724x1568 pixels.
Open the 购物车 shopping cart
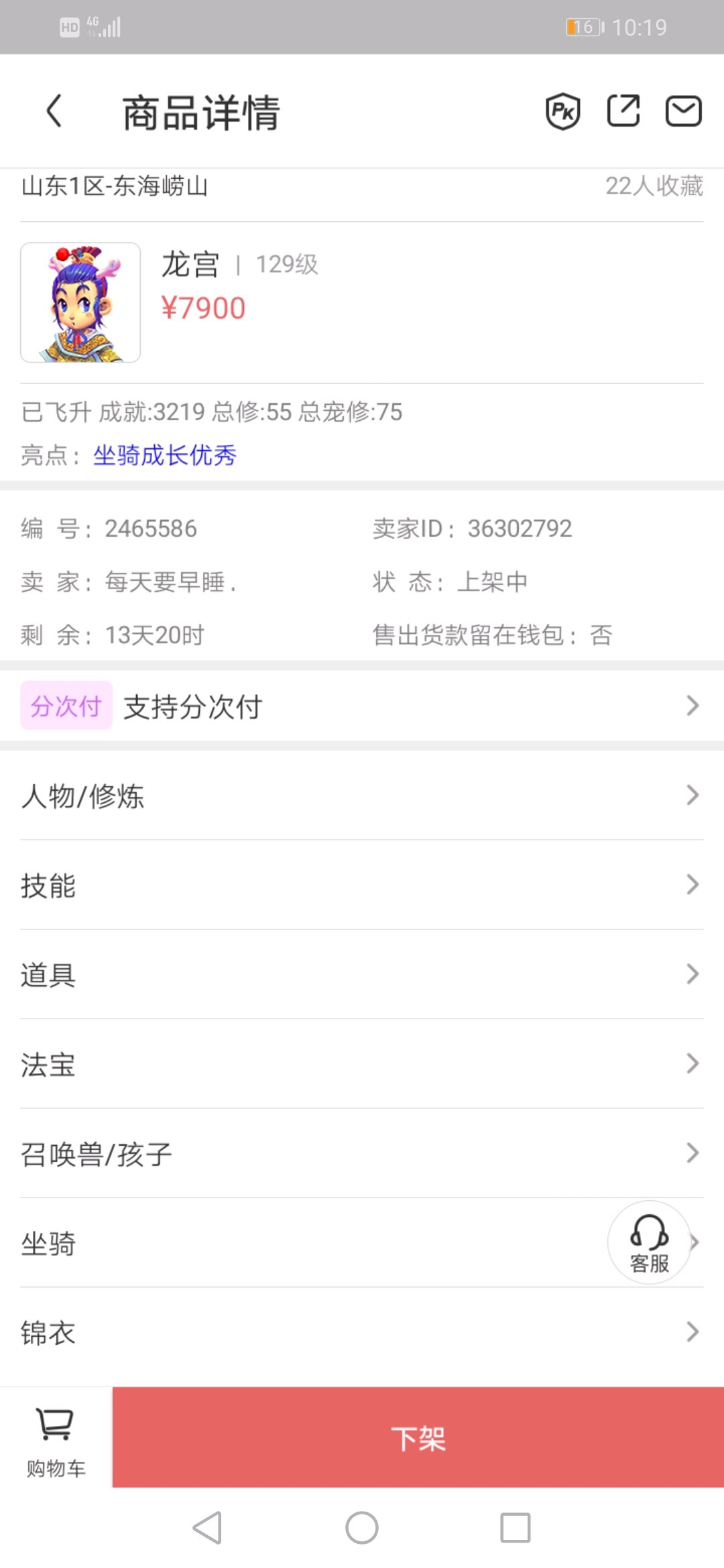pyautogui.click(x=56, y=1438)
